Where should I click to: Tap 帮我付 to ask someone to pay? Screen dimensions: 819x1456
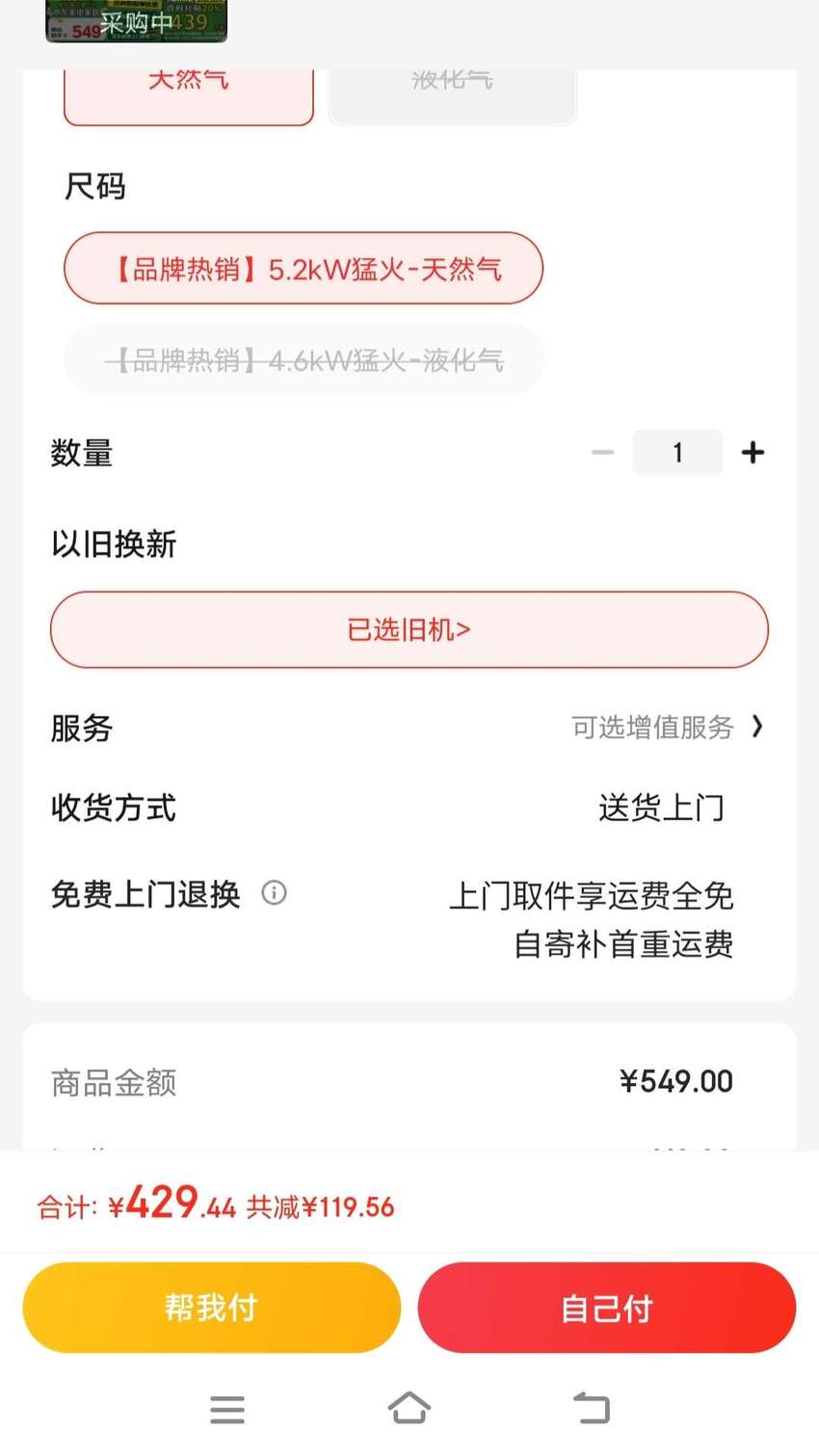[x=212, y=1308]
